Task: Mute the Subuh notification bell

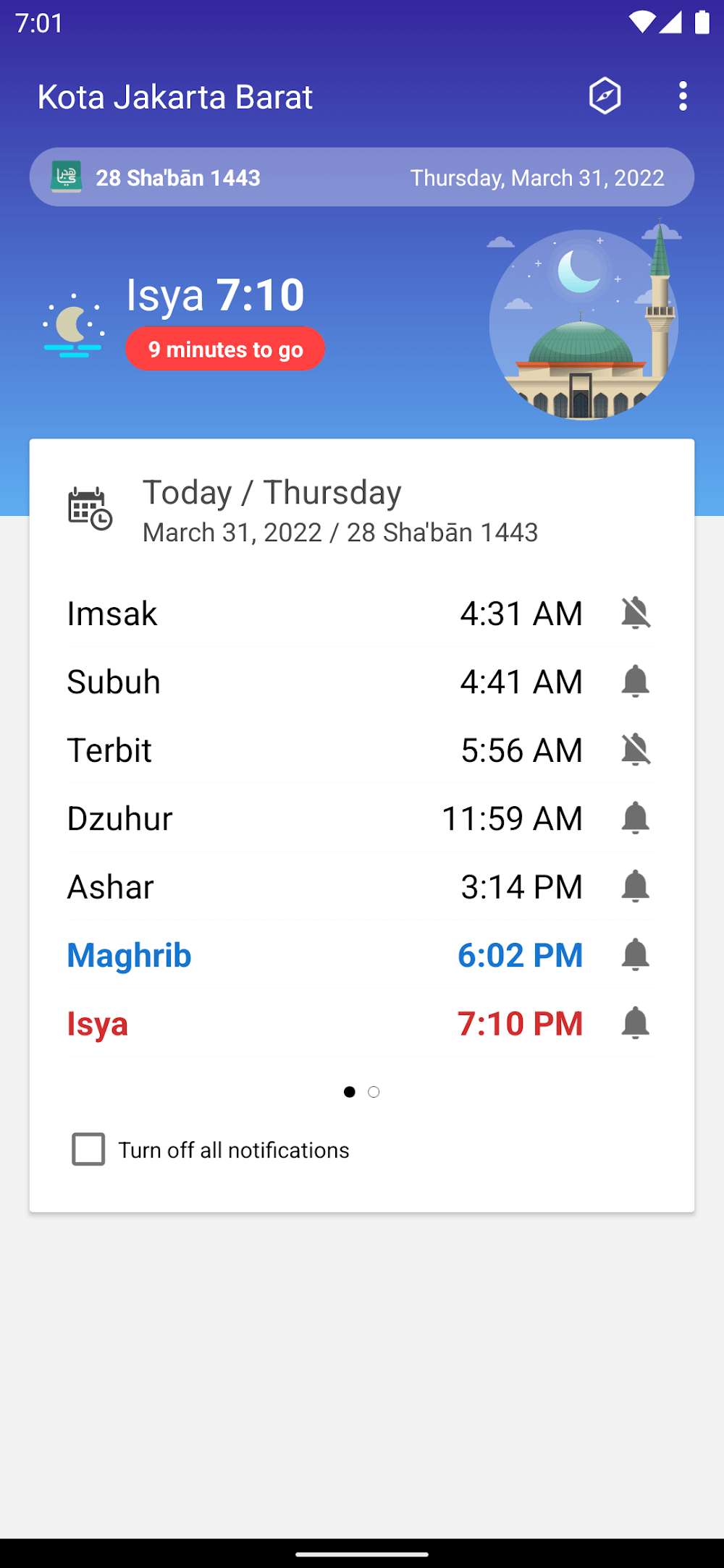Action: coord(636,682)
